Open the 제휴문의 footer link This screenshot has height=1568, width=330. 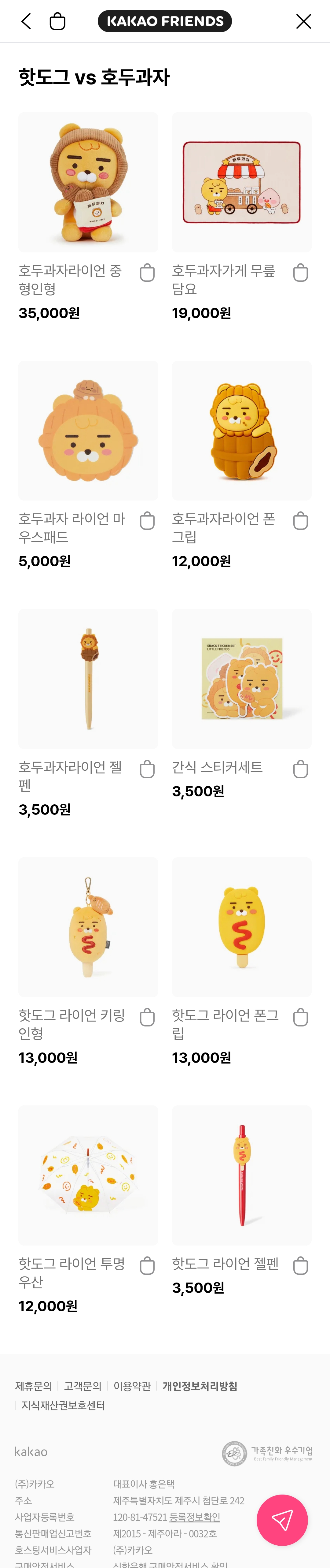point(33,1386)
